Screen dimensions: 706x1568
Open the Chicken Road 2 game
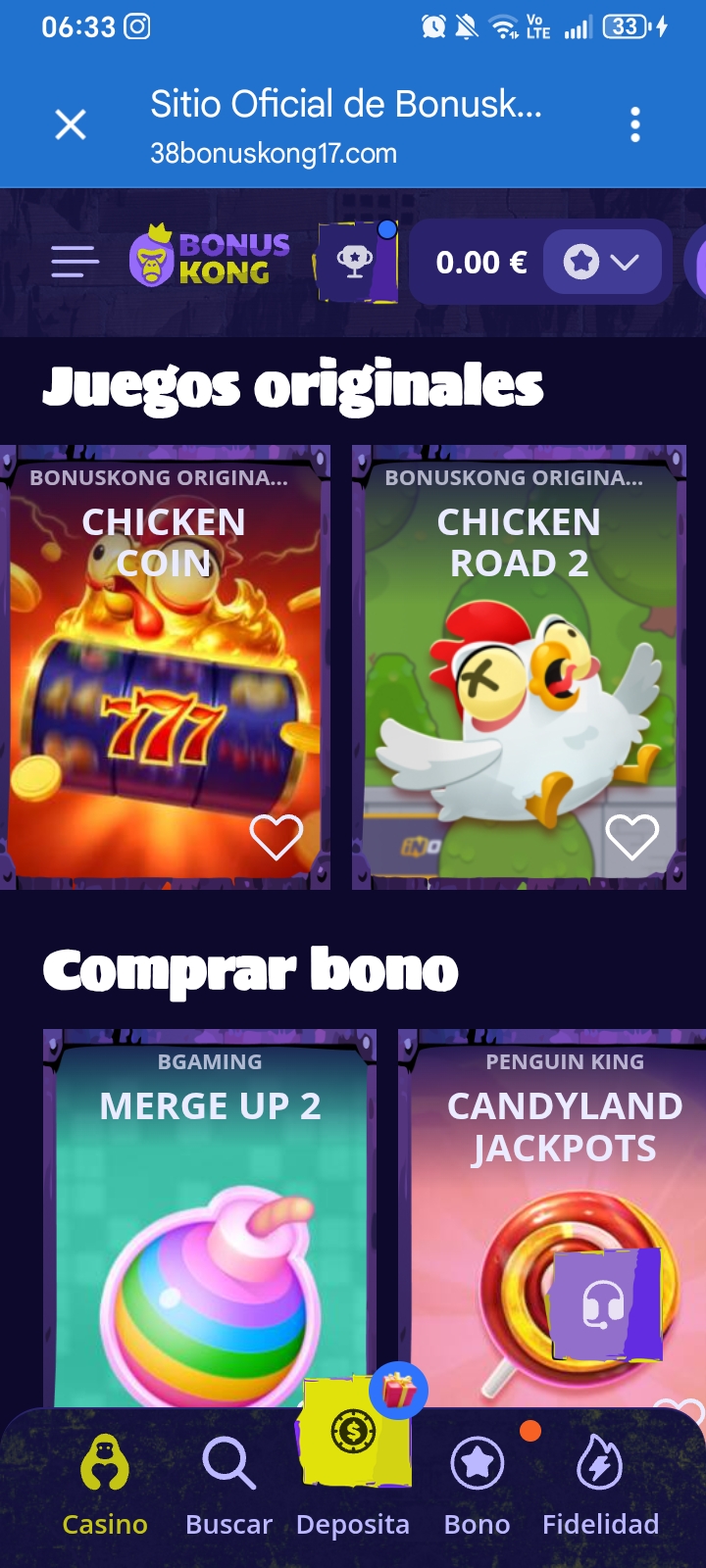pyautogui.click(x=519, y=666)
